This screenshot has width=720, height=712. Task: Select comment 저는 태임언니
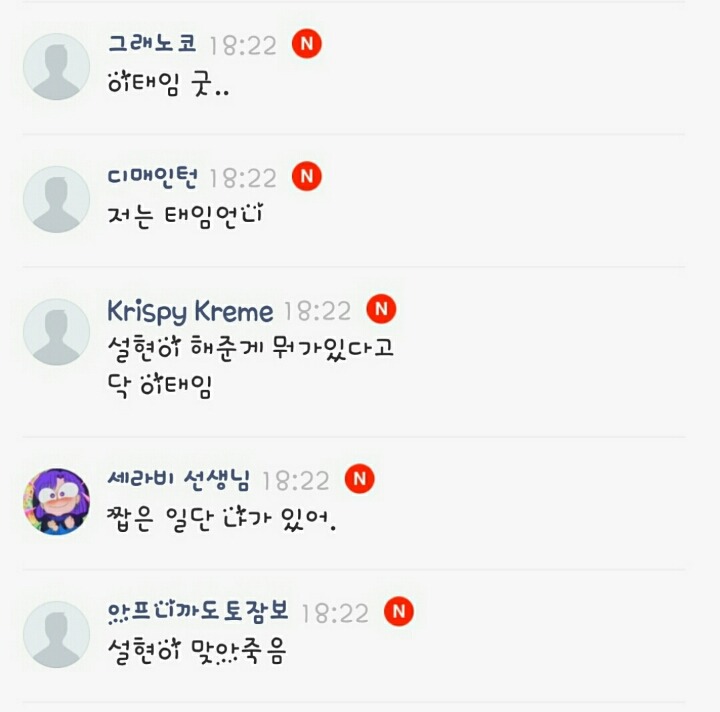point(184,216)
